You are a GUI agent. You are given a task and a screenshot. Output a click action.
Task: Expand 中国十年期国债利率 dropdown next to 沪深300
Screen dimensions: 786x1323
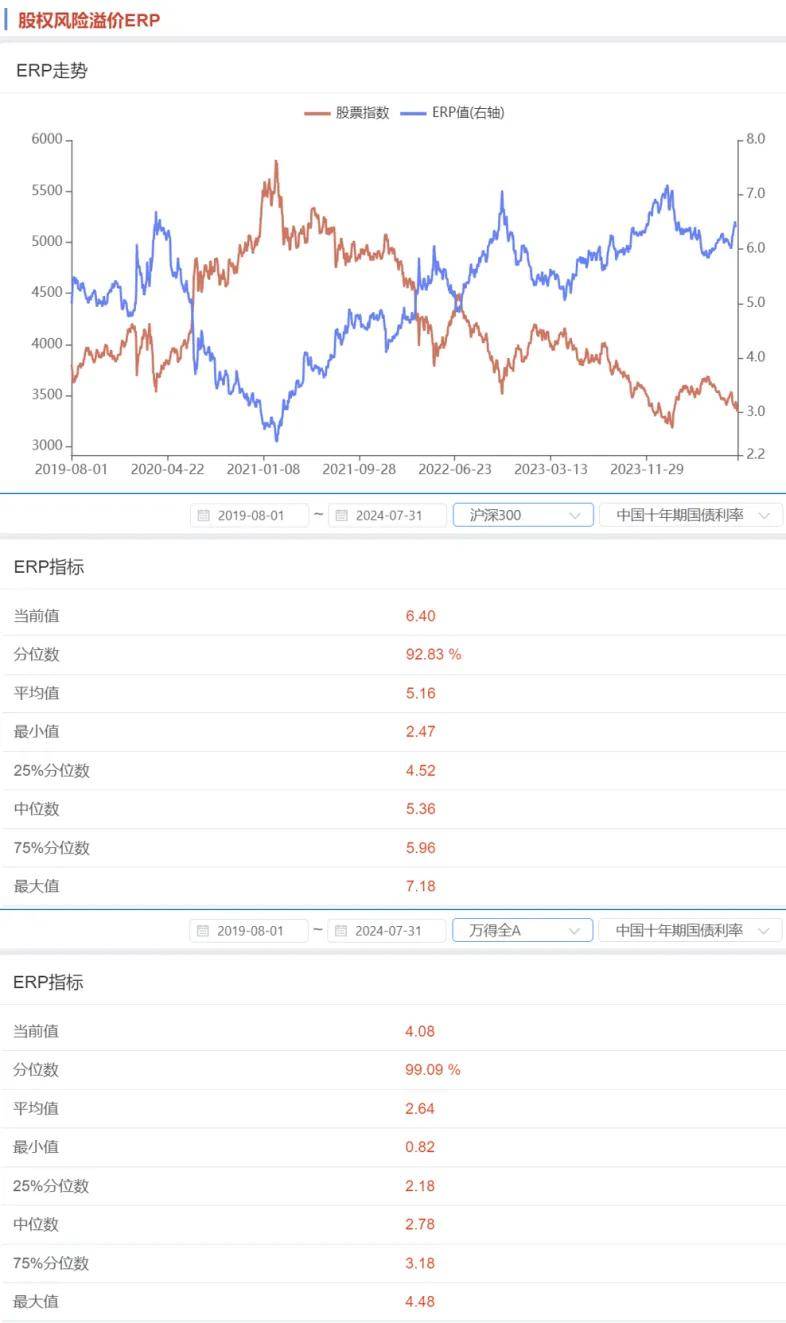tap(691, 515)
